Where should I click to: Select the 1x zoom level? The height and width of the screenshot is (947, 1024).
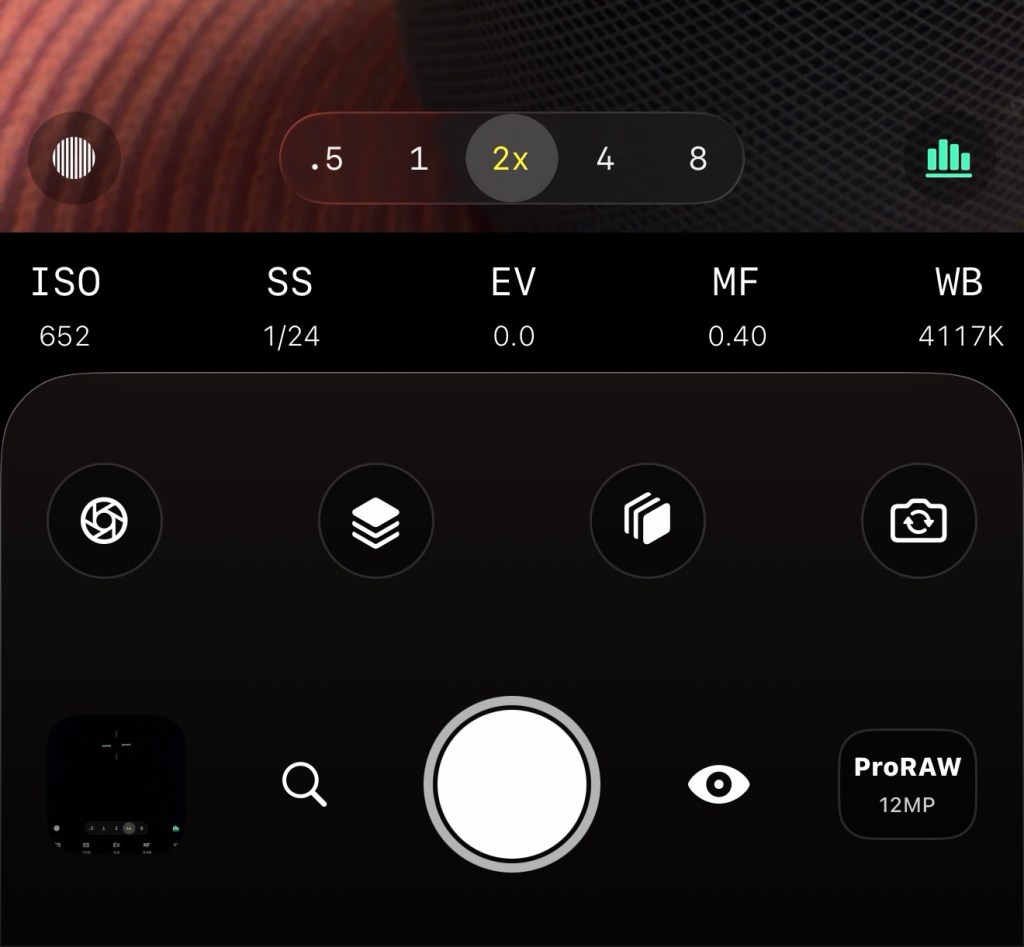coord(418,158)
